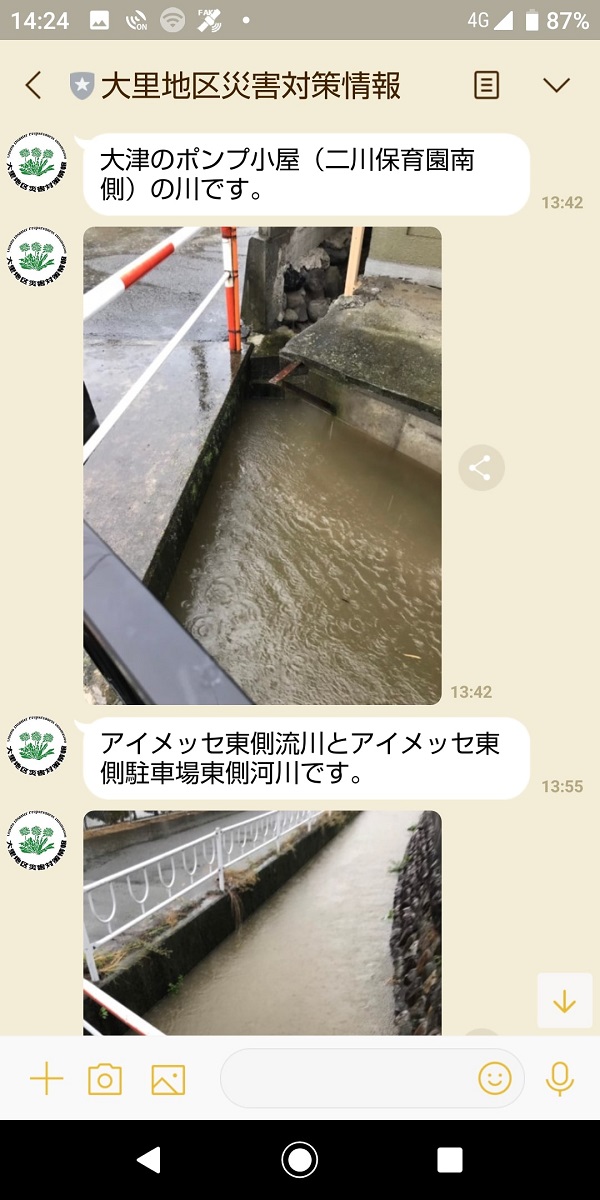Open the アイメッセ east river photo
Viewport: 600px width, 1200px height.
click(x=262, y=923)
